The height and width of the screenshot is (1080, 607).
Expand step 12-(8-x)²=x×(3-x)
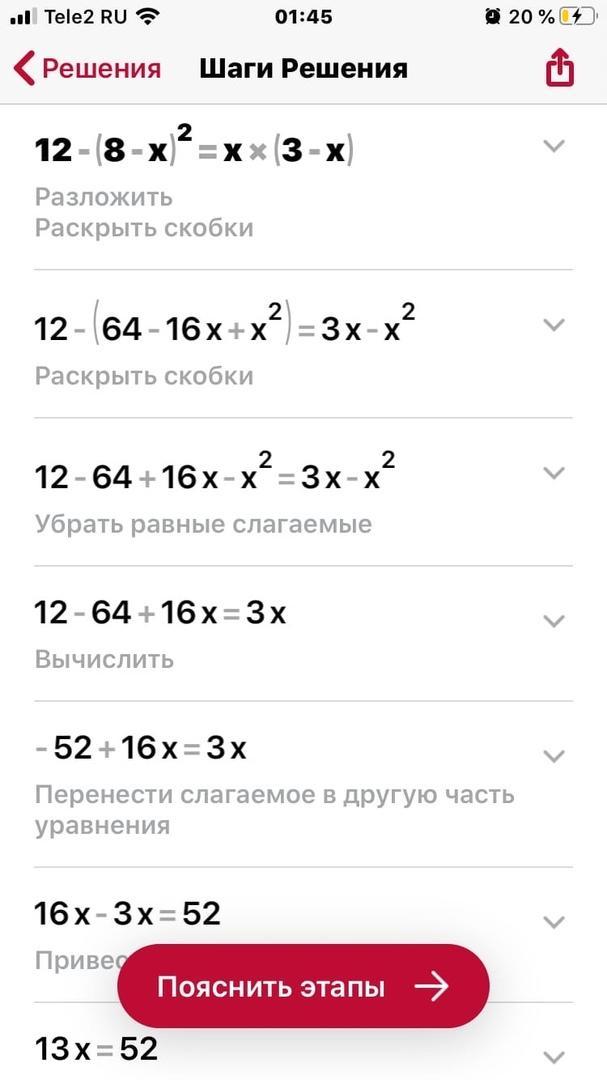point(553,146)
